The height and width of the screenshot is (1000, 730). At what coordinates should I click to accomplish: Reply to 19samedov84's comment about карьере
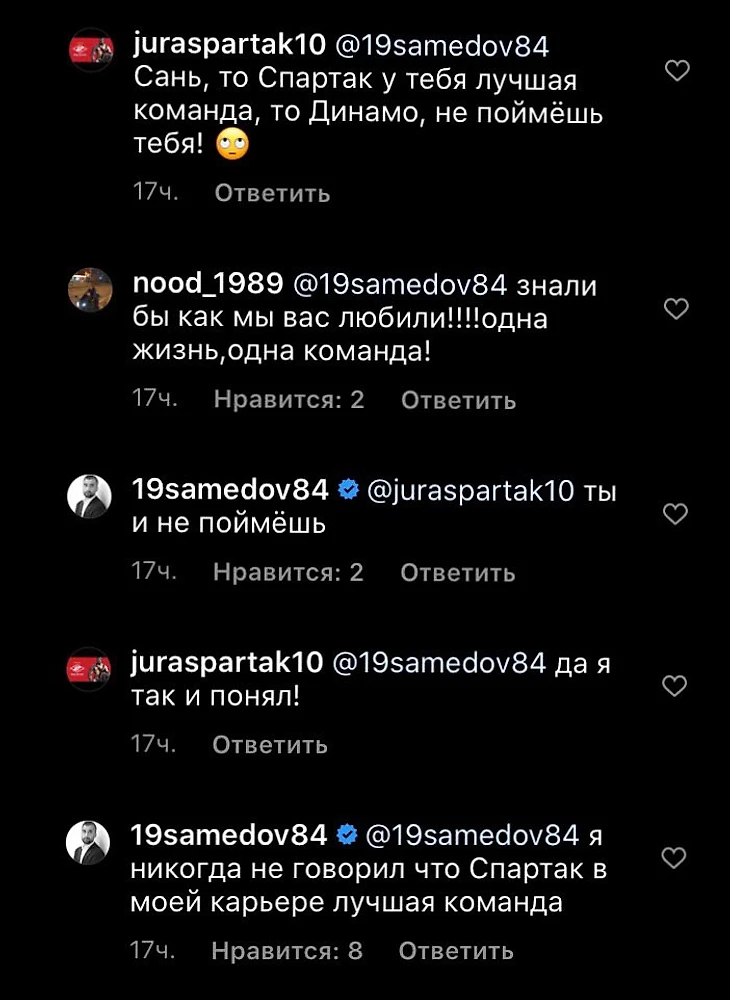point(456,951)
